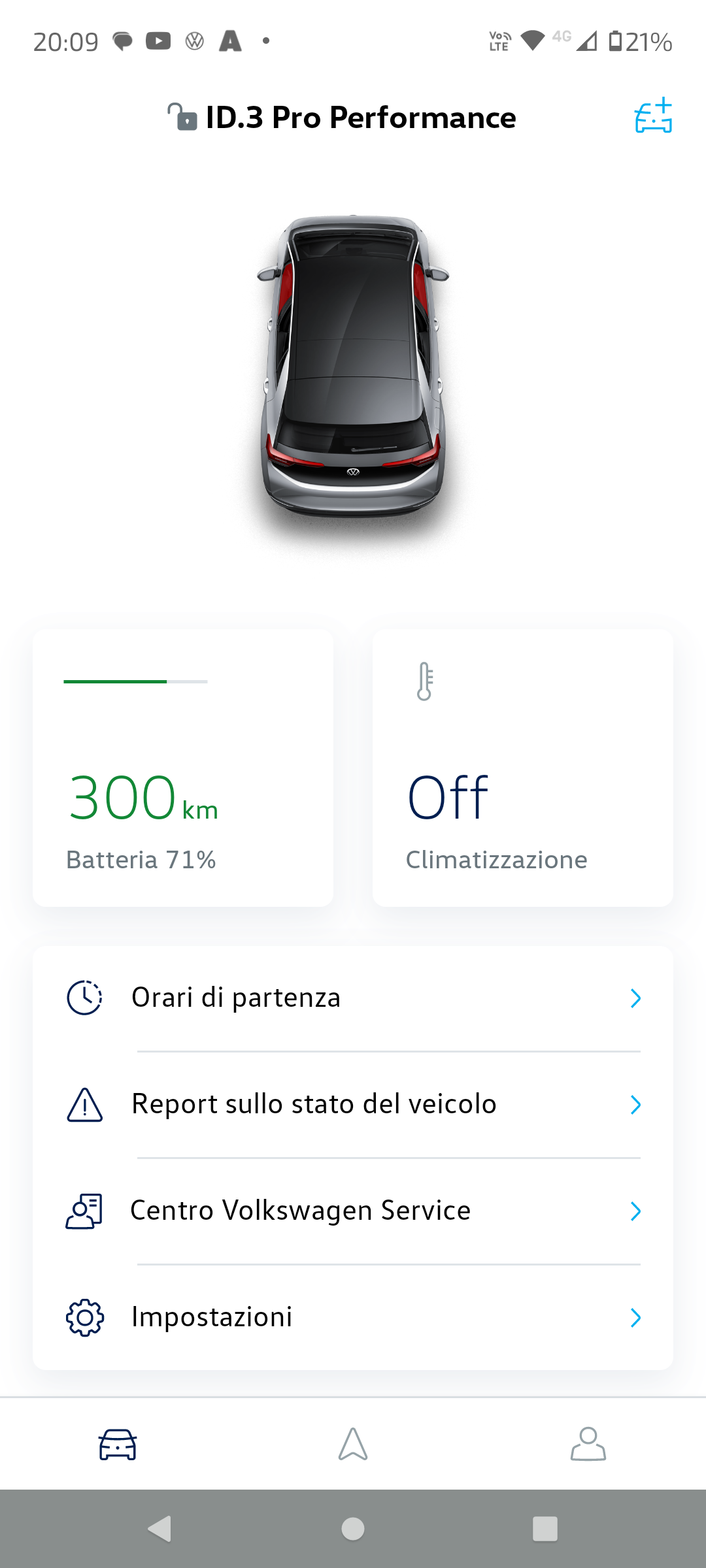Switch to the profile tab
Screen dimensions: 706x1568
point(588,1444)
